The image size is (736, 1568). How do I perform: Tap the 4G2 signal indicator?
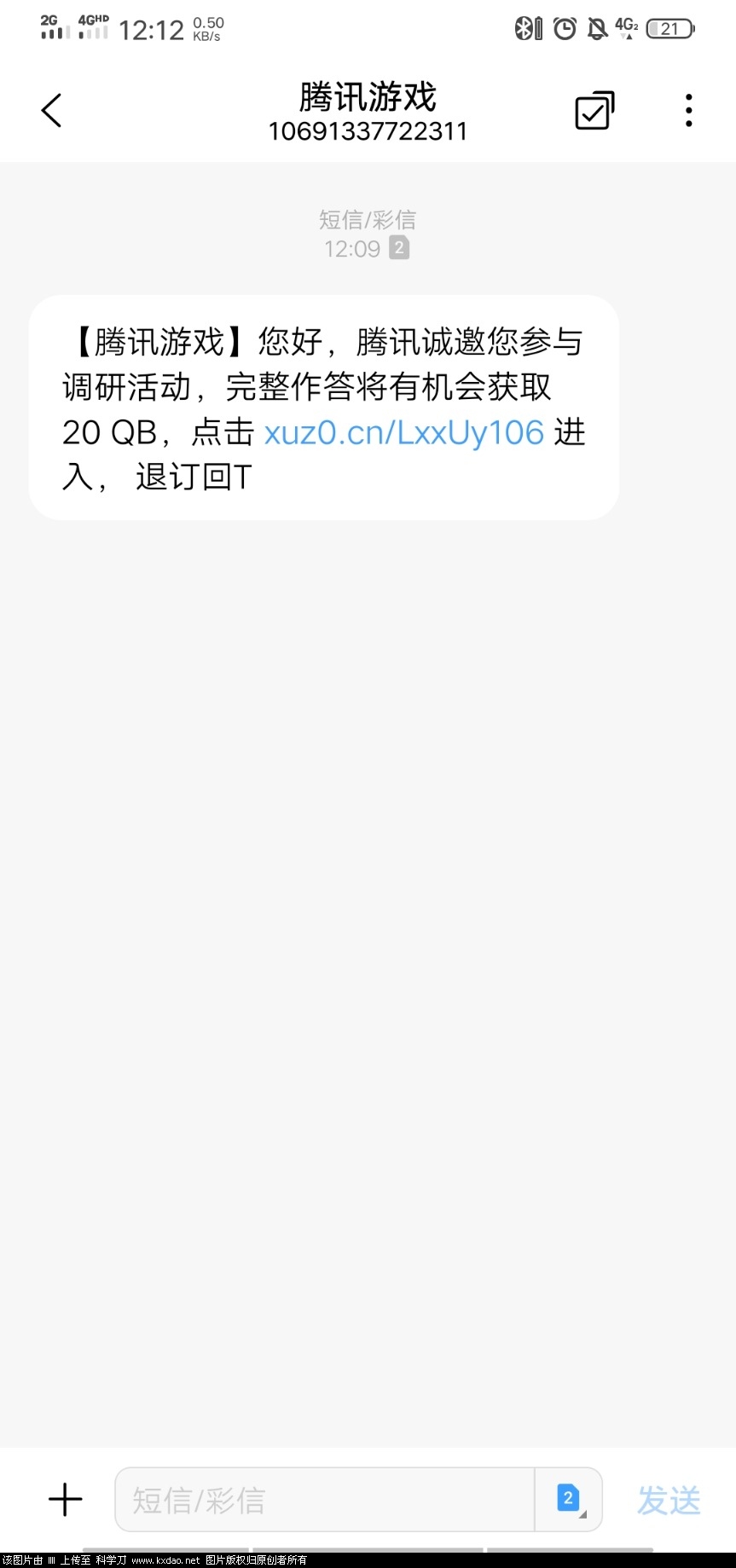point(627,27)
